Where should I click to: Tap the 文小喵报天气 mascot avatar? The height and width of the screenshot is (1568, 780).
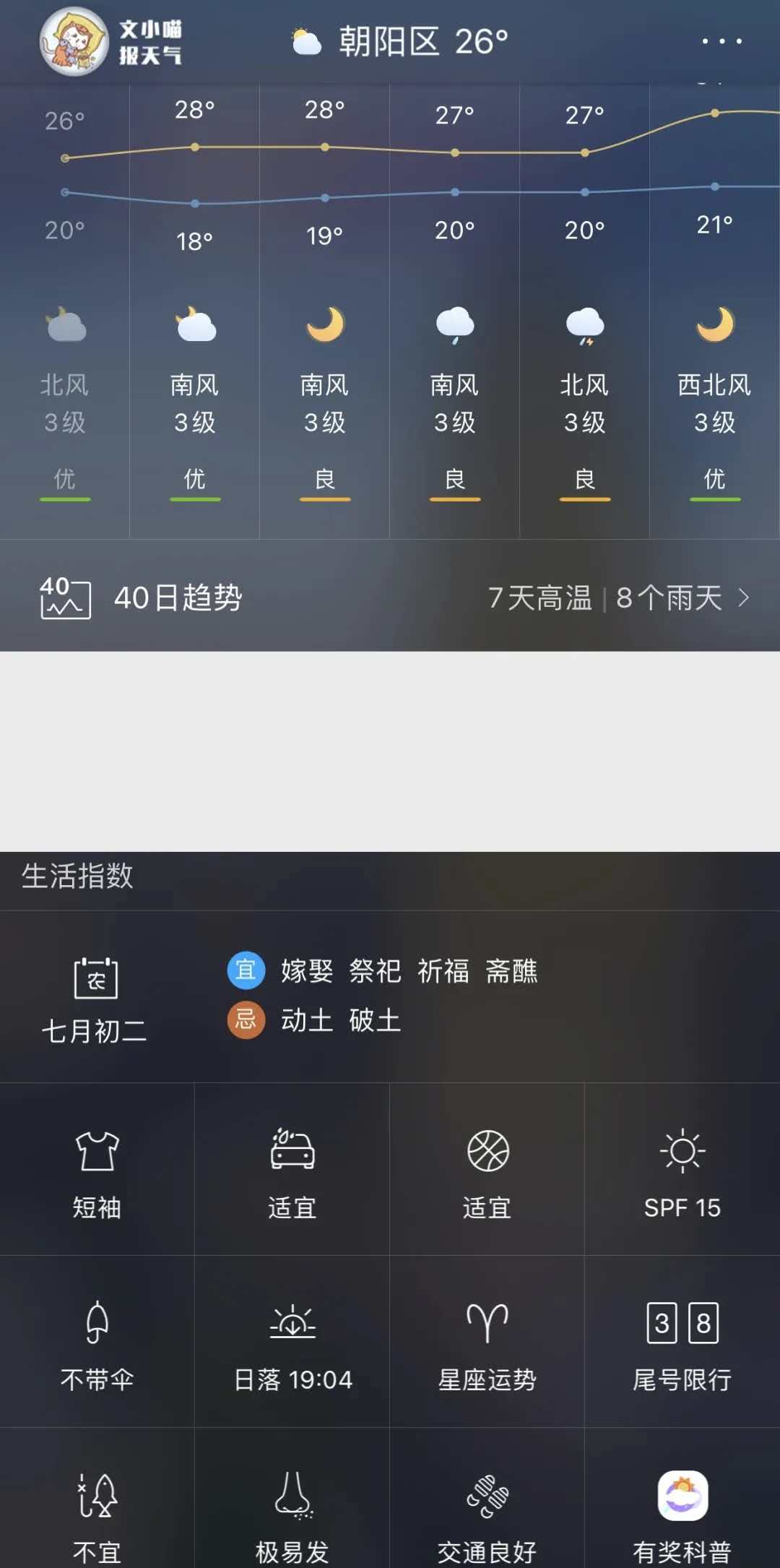coord(74,41)
